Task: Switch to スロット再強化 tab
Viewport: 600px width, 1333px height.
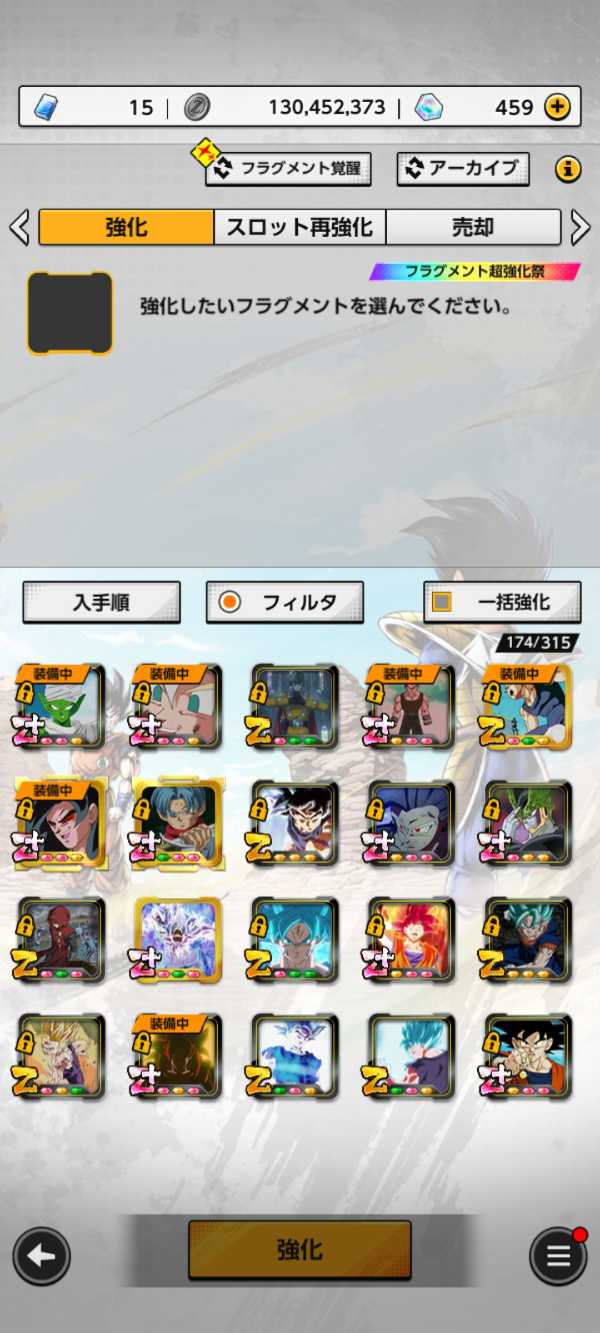Action: coord(299,227)
